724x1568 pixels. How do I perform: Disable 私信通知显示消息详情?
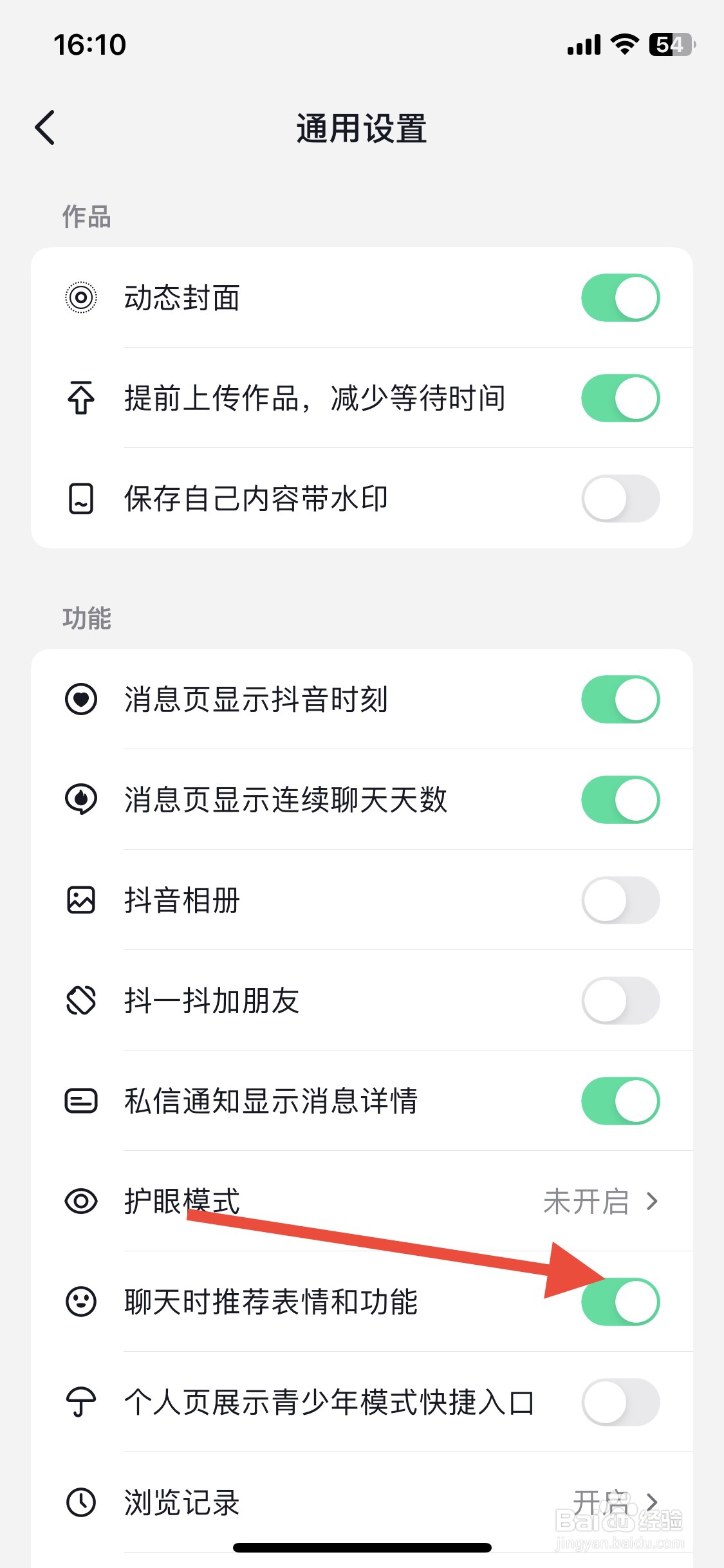pyautogui.click(x=620, y=1101)
